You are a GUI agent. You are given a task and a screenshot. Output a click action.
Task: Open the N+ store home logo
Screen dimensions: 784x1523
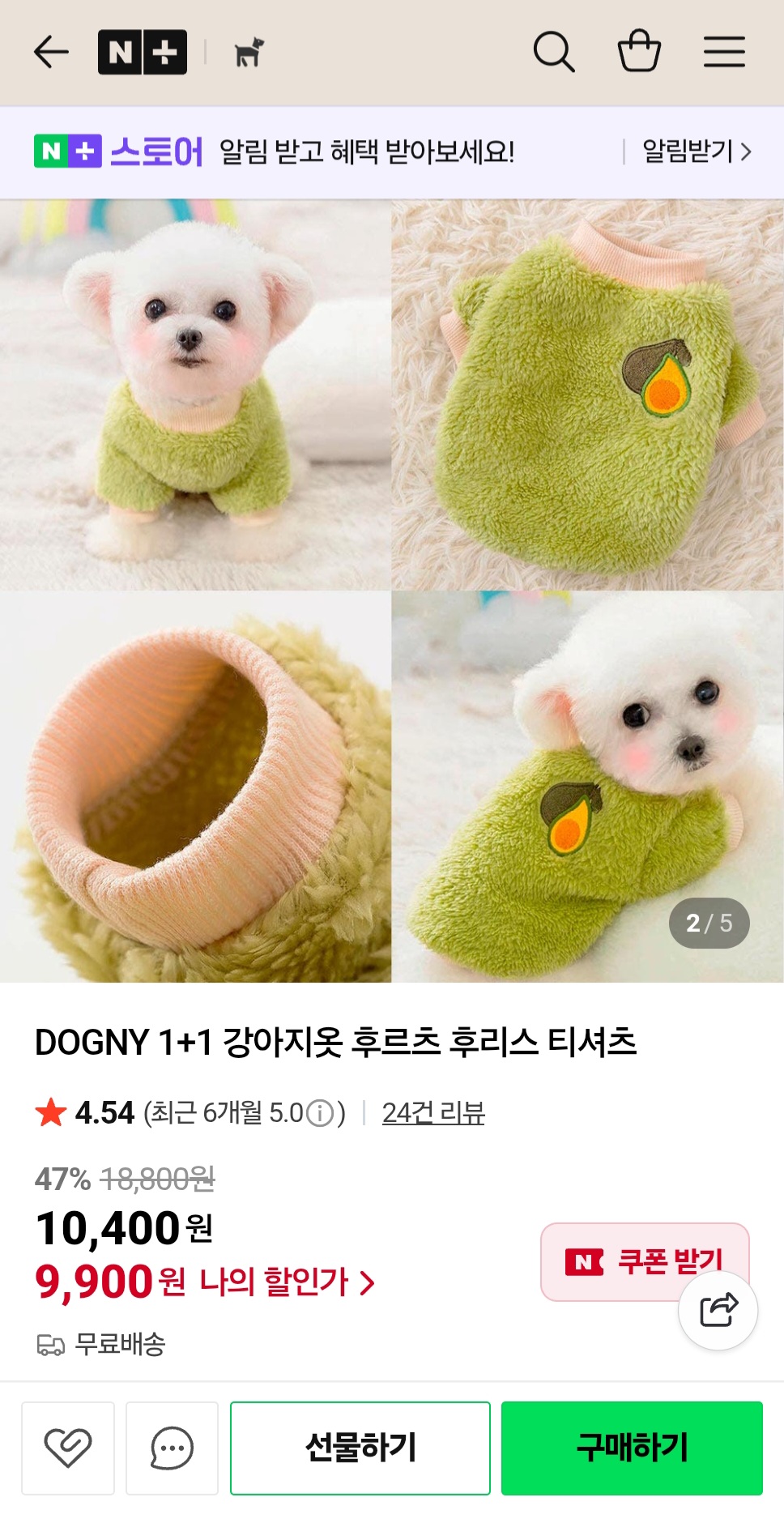point(143,53)
